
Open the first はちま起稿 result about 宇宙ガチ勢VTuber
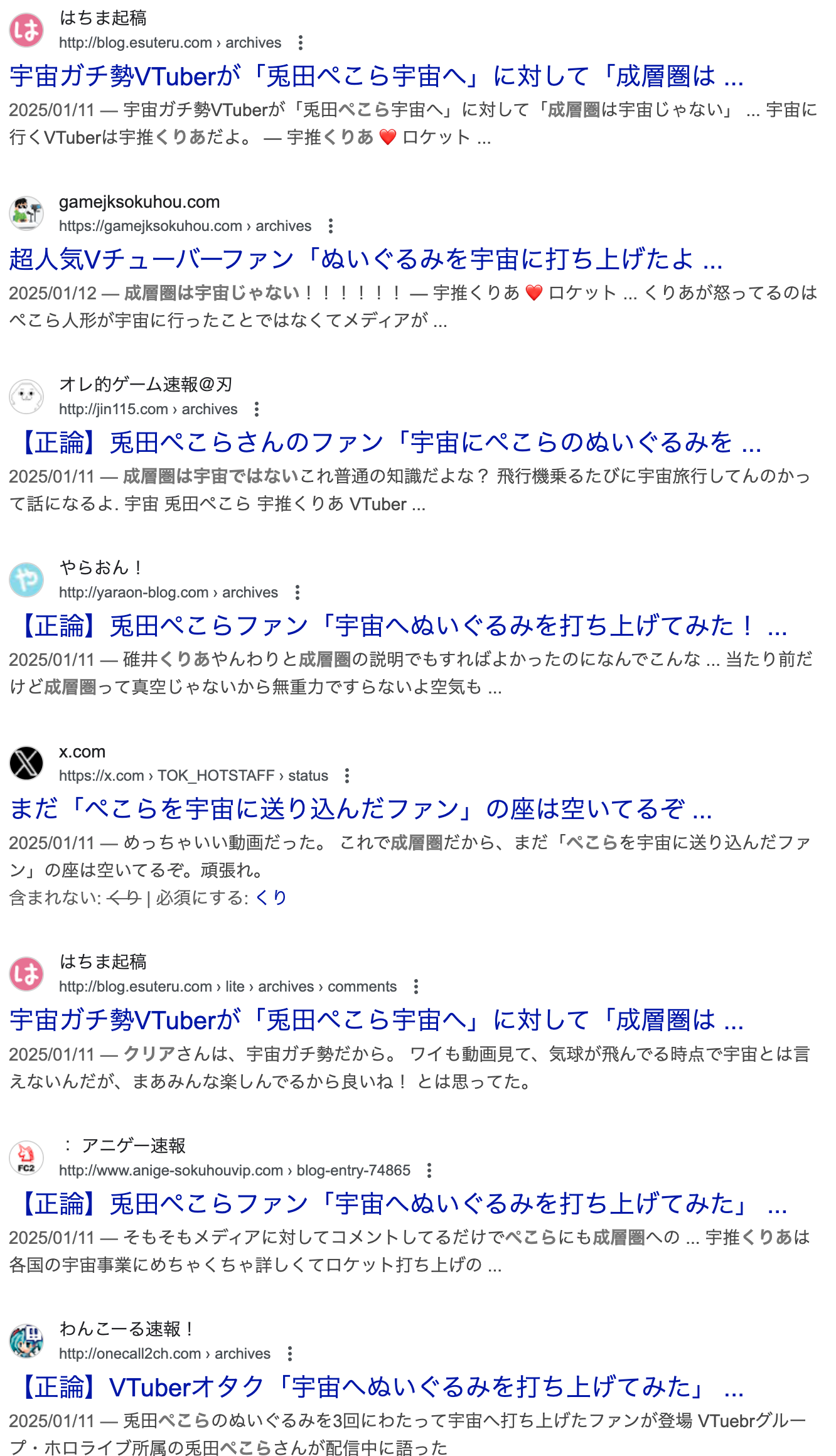click(x=377, y=77)
